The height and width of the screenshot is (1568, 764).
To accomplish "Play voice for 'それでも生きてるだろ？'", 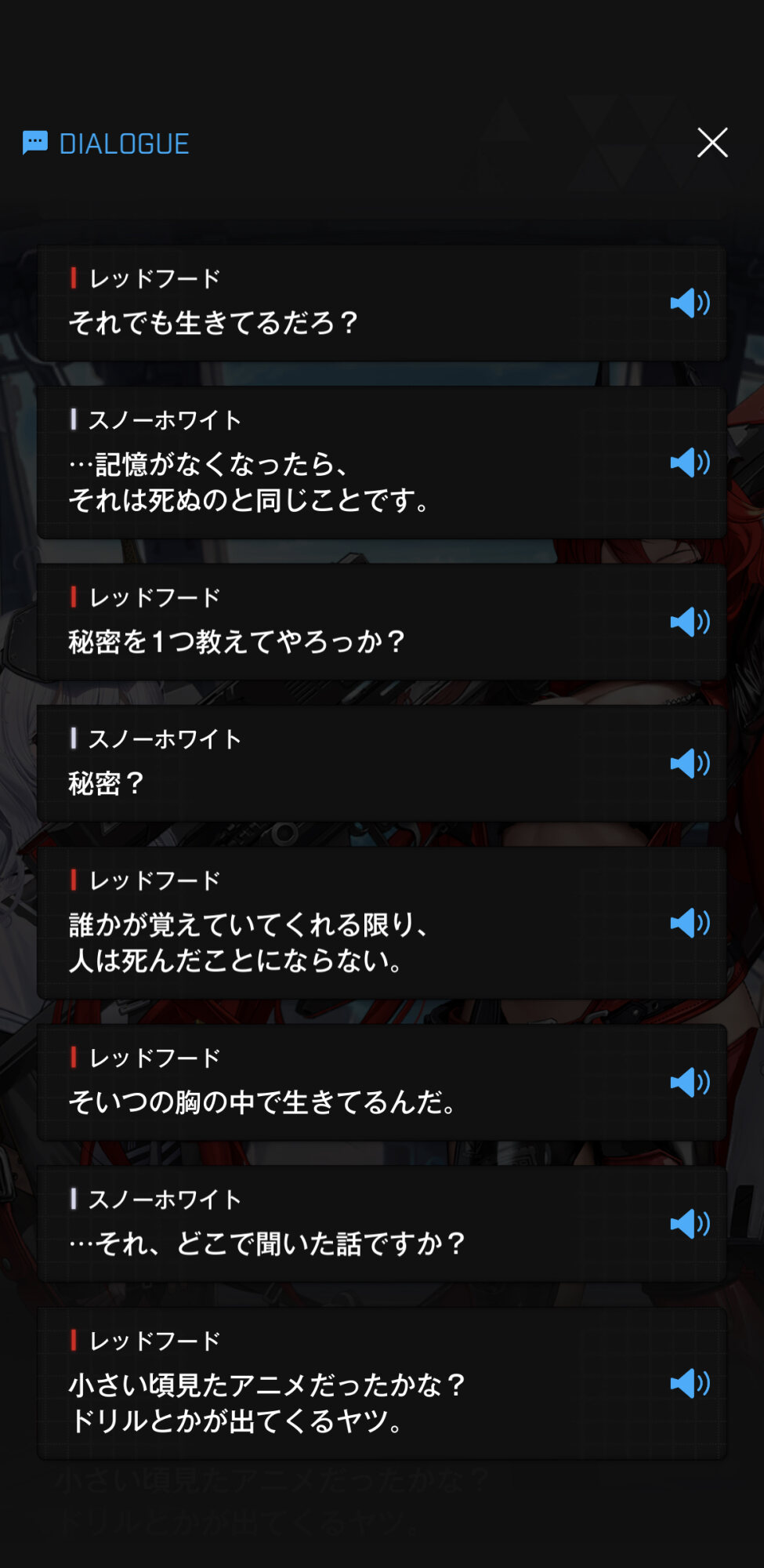I will [x=690, y=303].
